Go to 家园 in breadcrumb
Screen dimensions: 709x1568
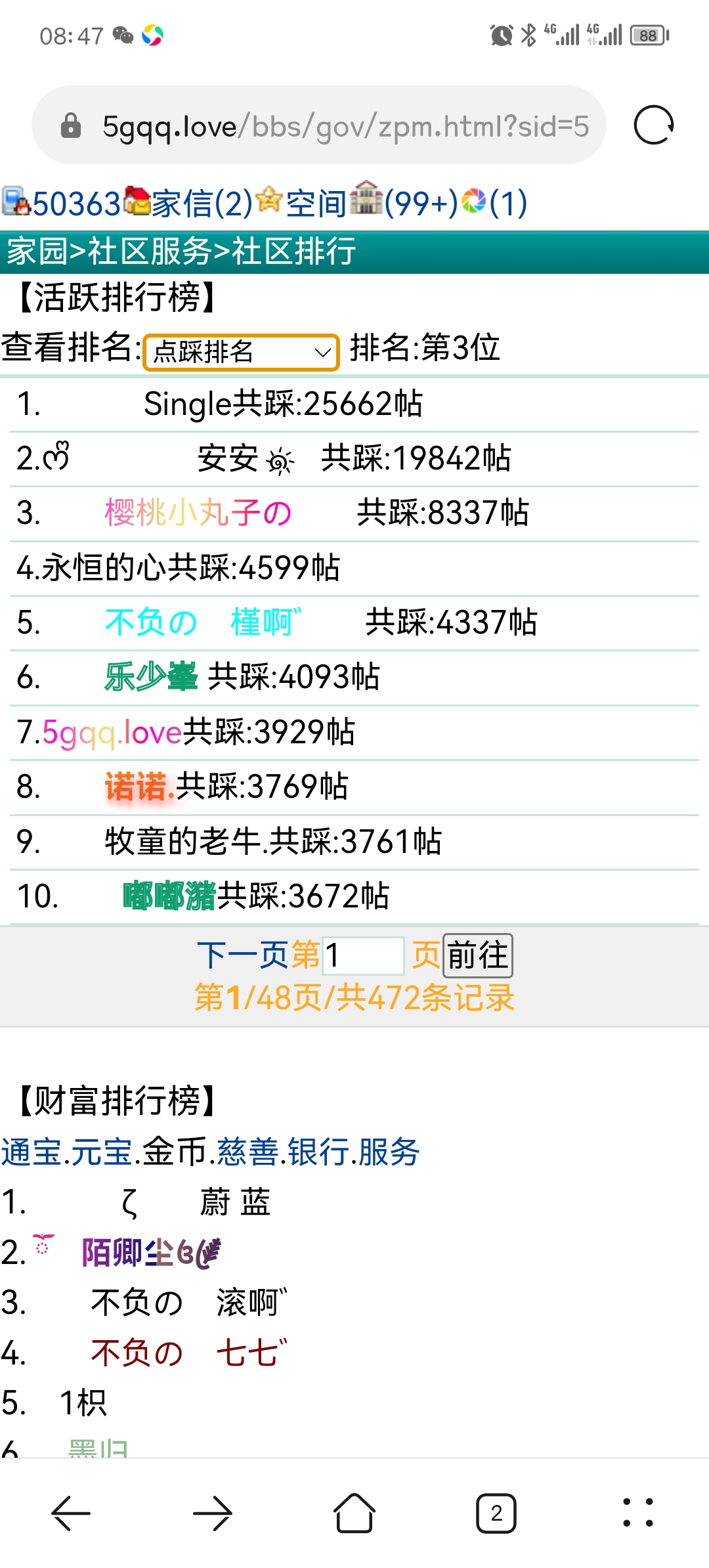click(37, 251)
